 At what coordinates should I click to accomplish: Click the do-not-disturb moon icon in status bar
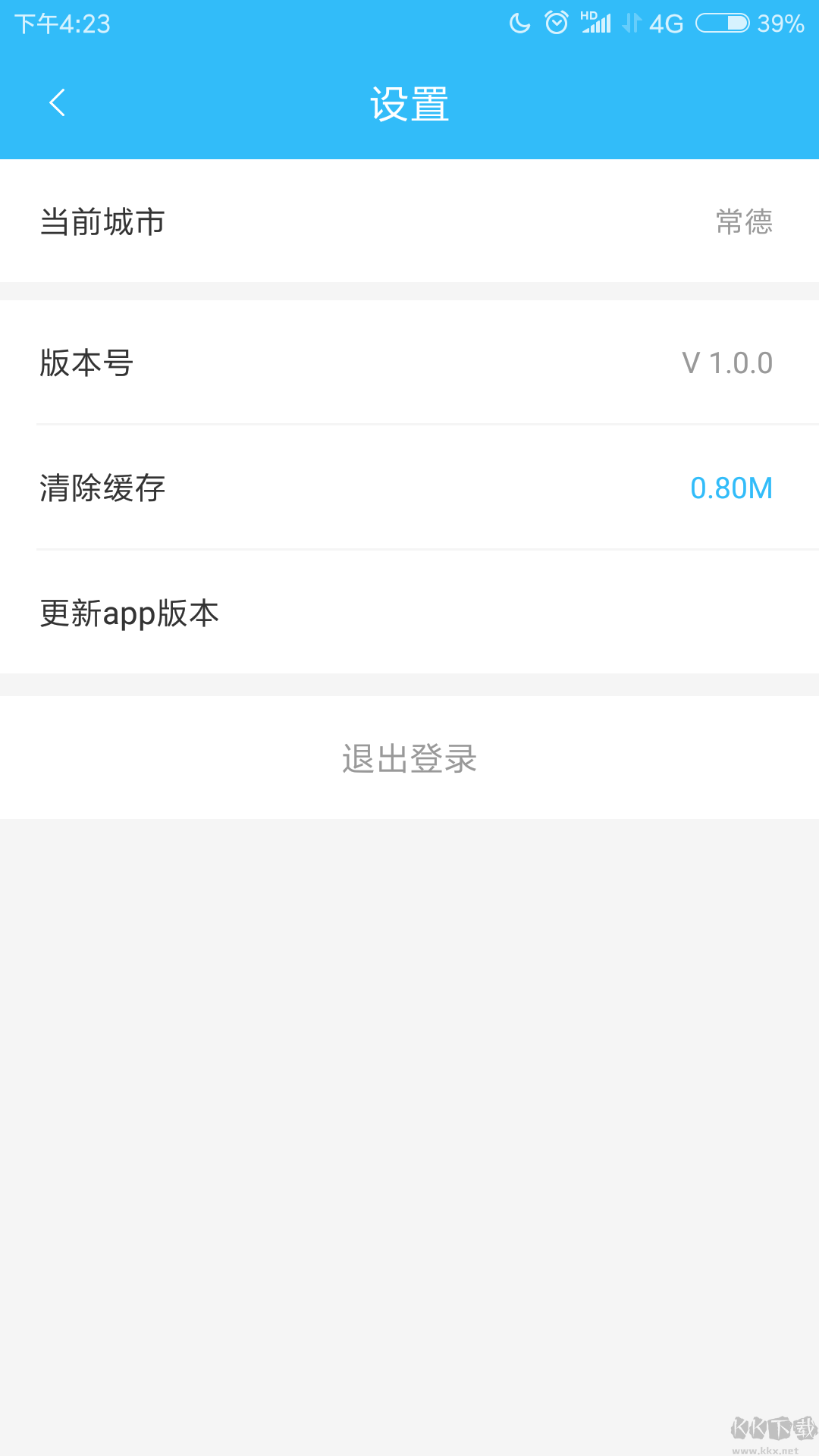click(x=519, y=23)
